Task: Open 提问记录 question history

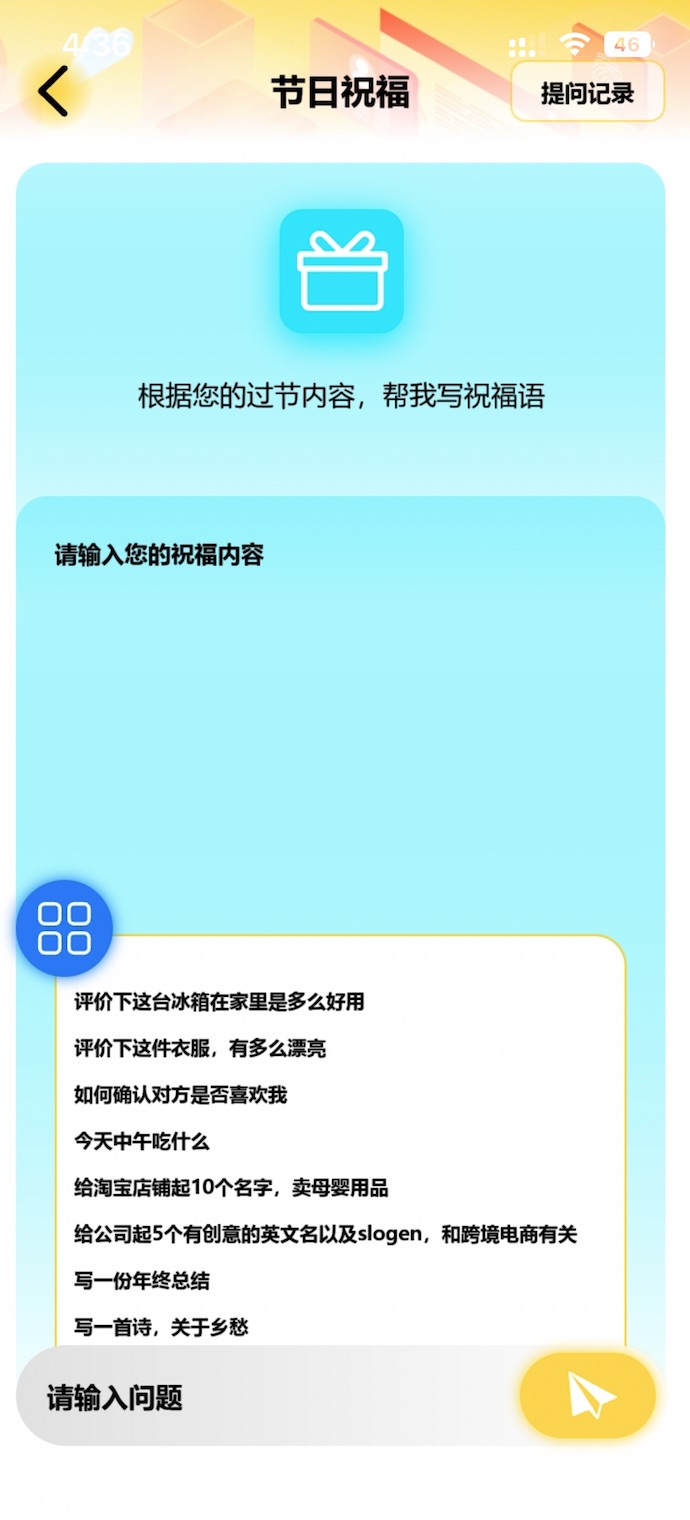Action: tap(587, 93)
